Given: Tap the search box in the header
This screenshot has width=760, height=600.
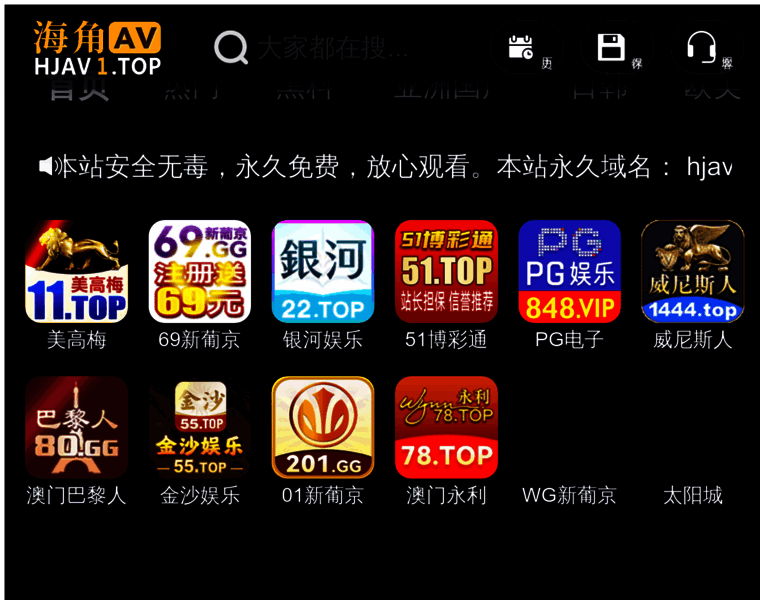Looking at the screenshot, I should pos(330,47).
